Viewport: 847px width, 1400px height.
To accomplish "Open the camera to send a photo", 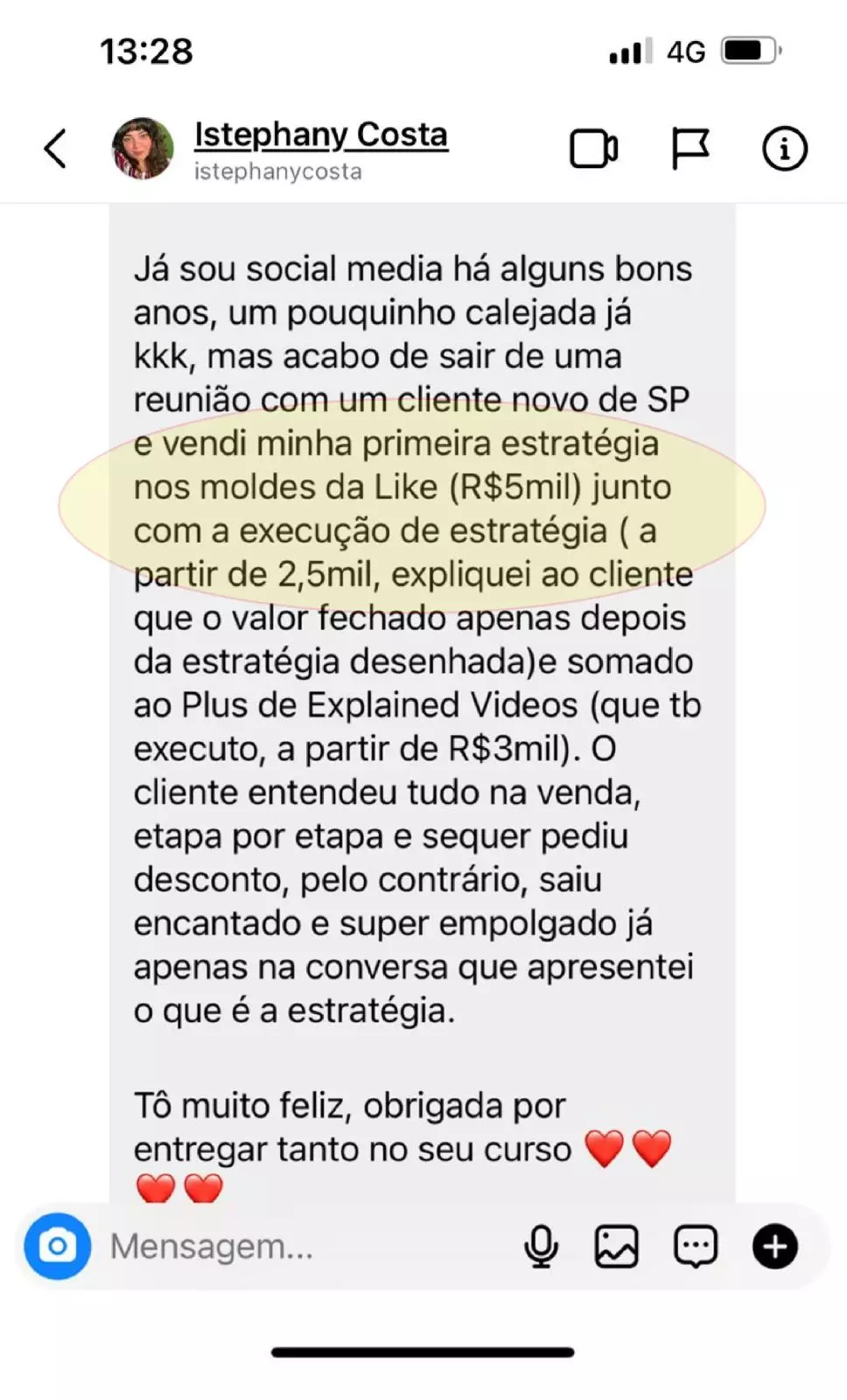I will click(x=58, y=1246).
